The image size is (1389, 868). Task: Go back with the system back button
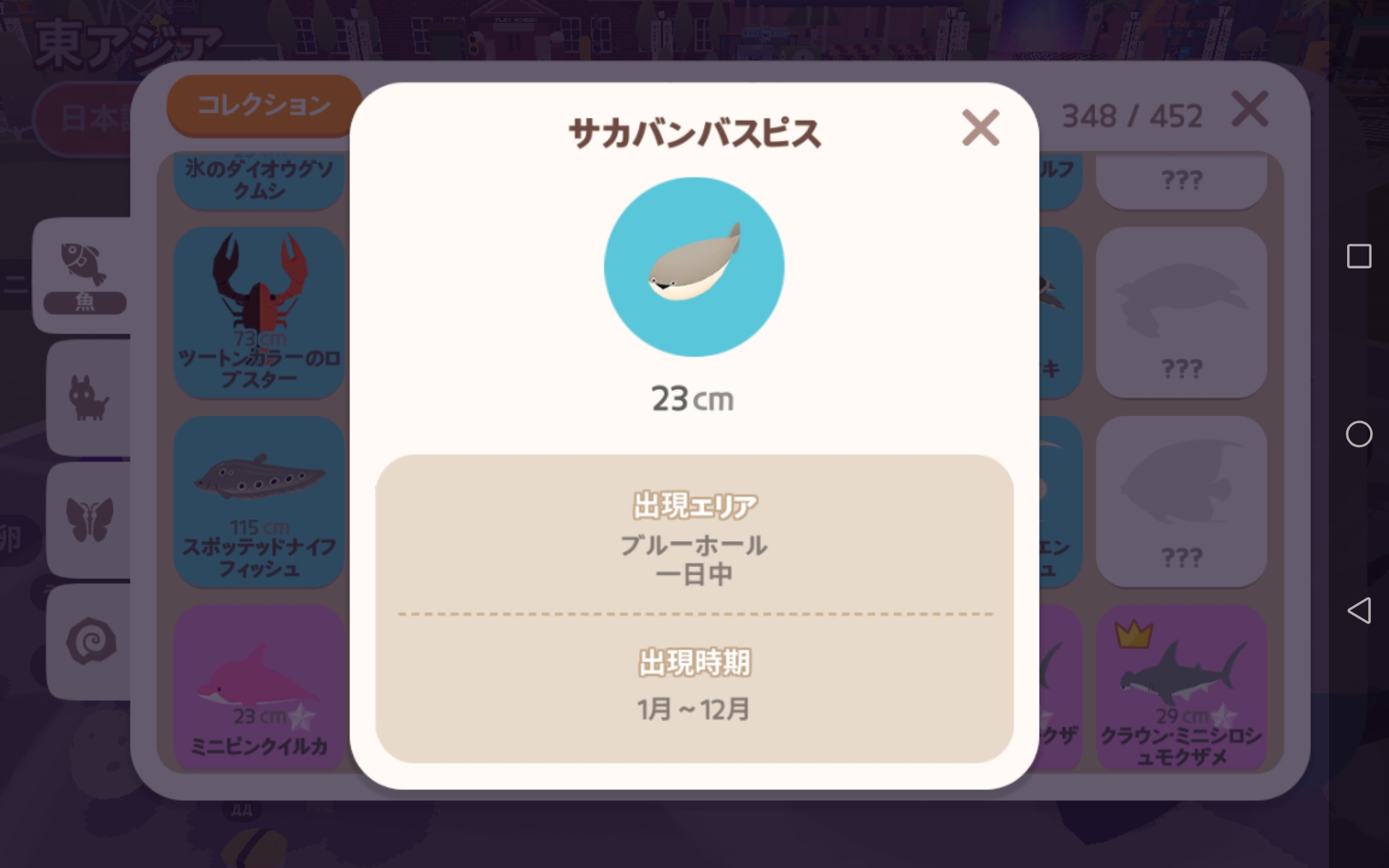coord(1359,610)
